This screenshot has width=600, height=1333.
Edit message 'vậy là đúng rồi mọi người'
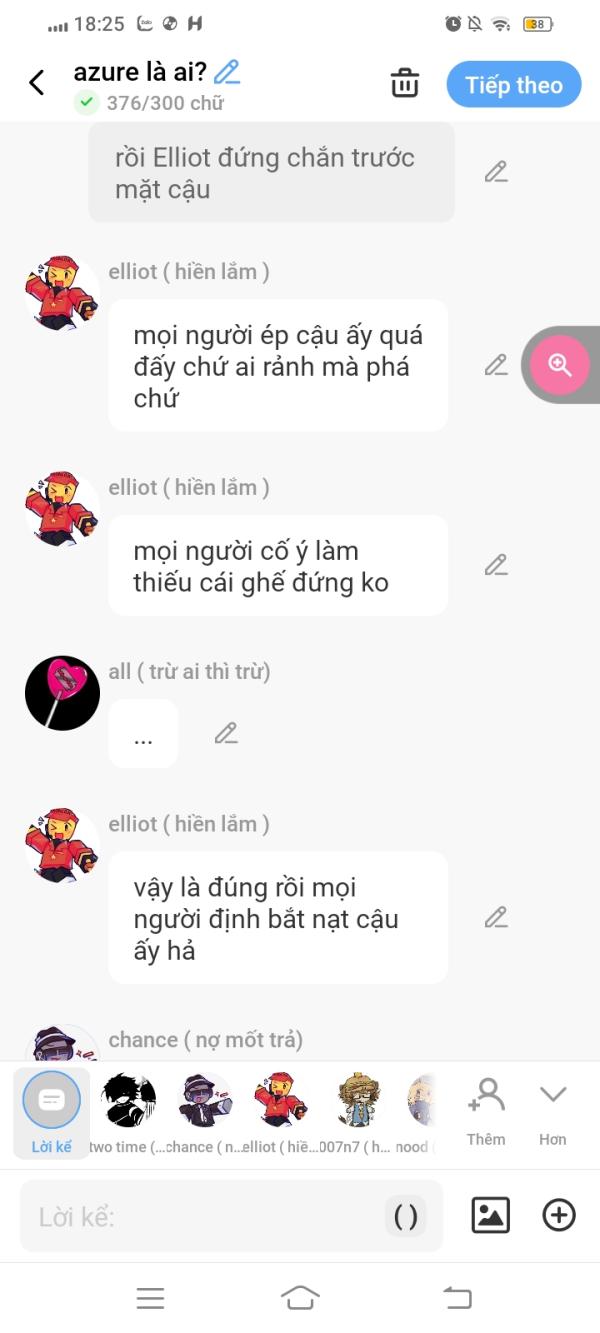pos(496,917)
